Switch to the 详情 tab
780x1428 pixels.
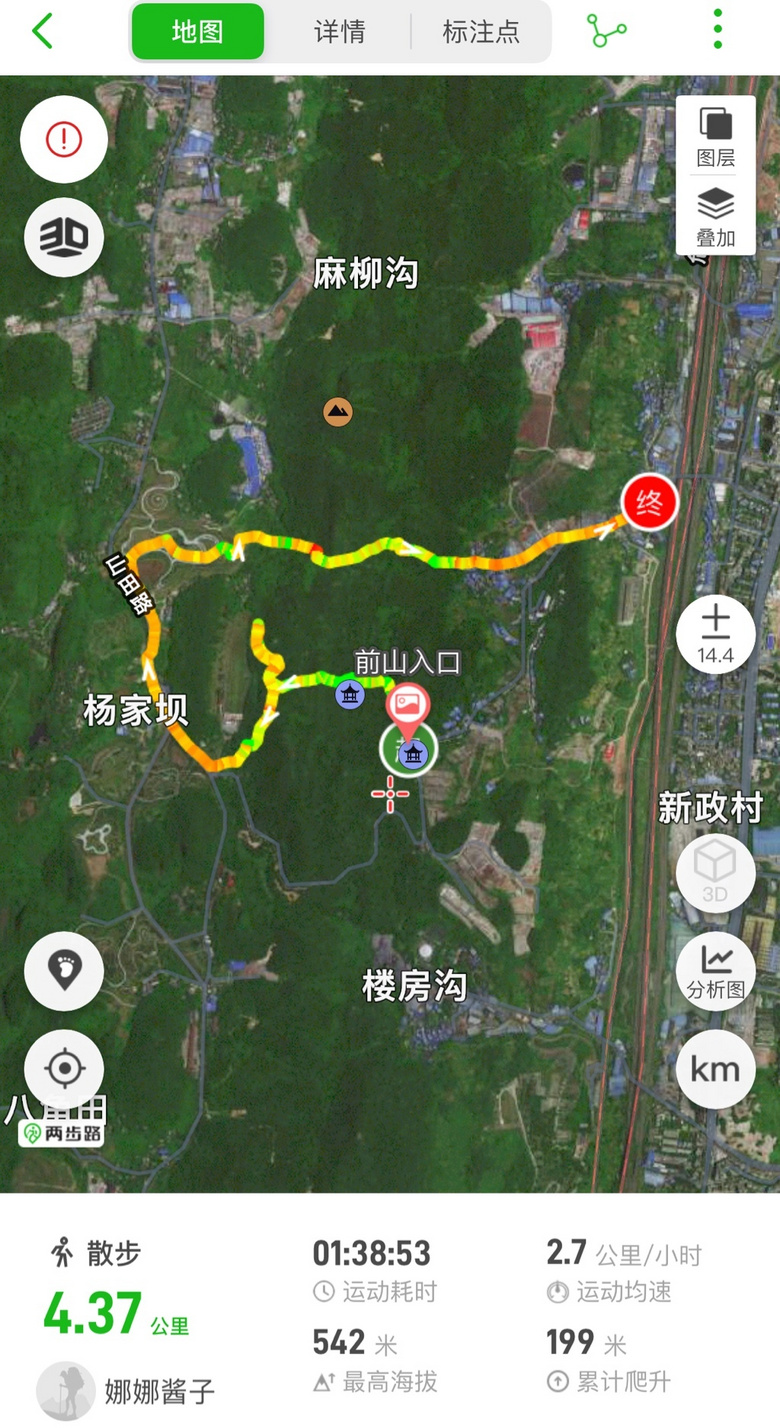[339, 32]
